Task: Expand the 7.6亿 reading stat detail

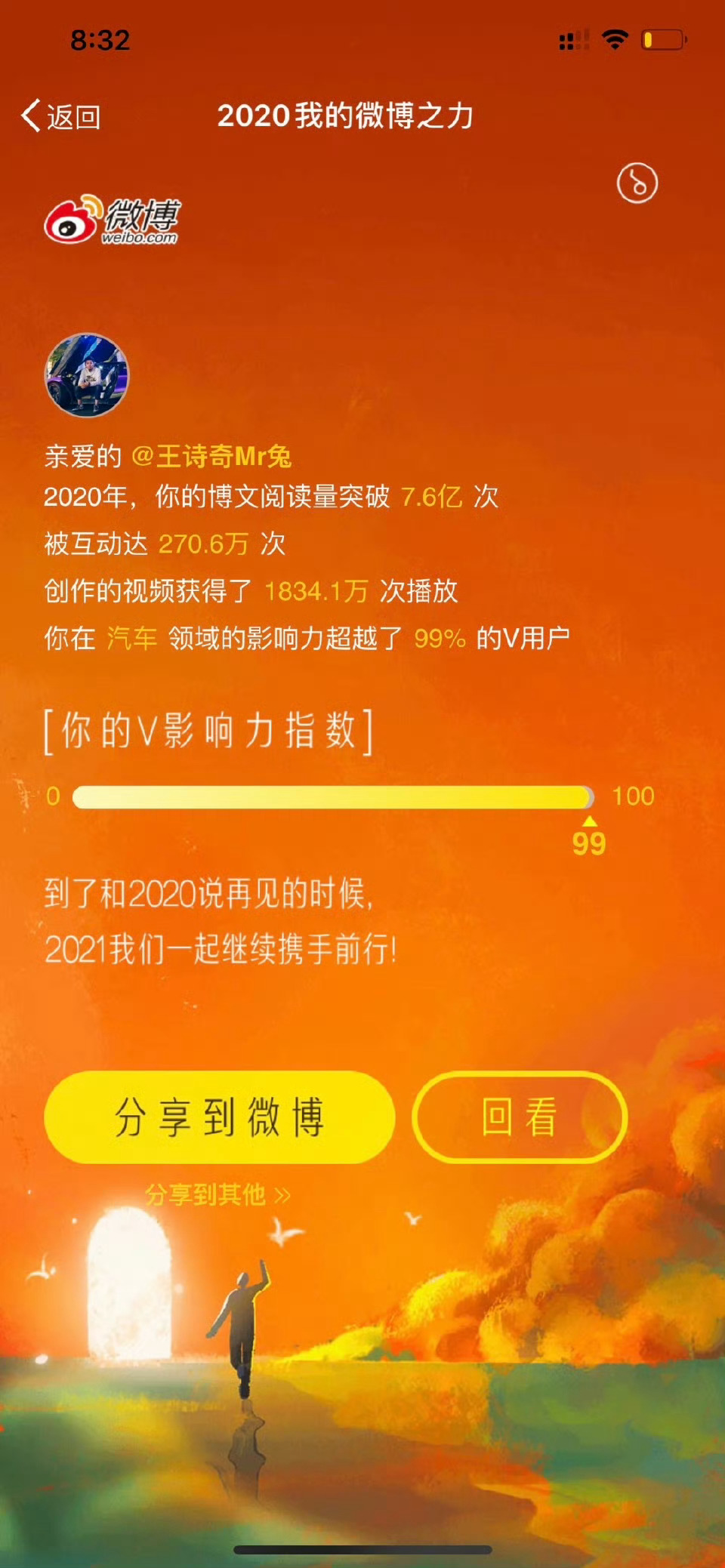Action: (433, 498)
